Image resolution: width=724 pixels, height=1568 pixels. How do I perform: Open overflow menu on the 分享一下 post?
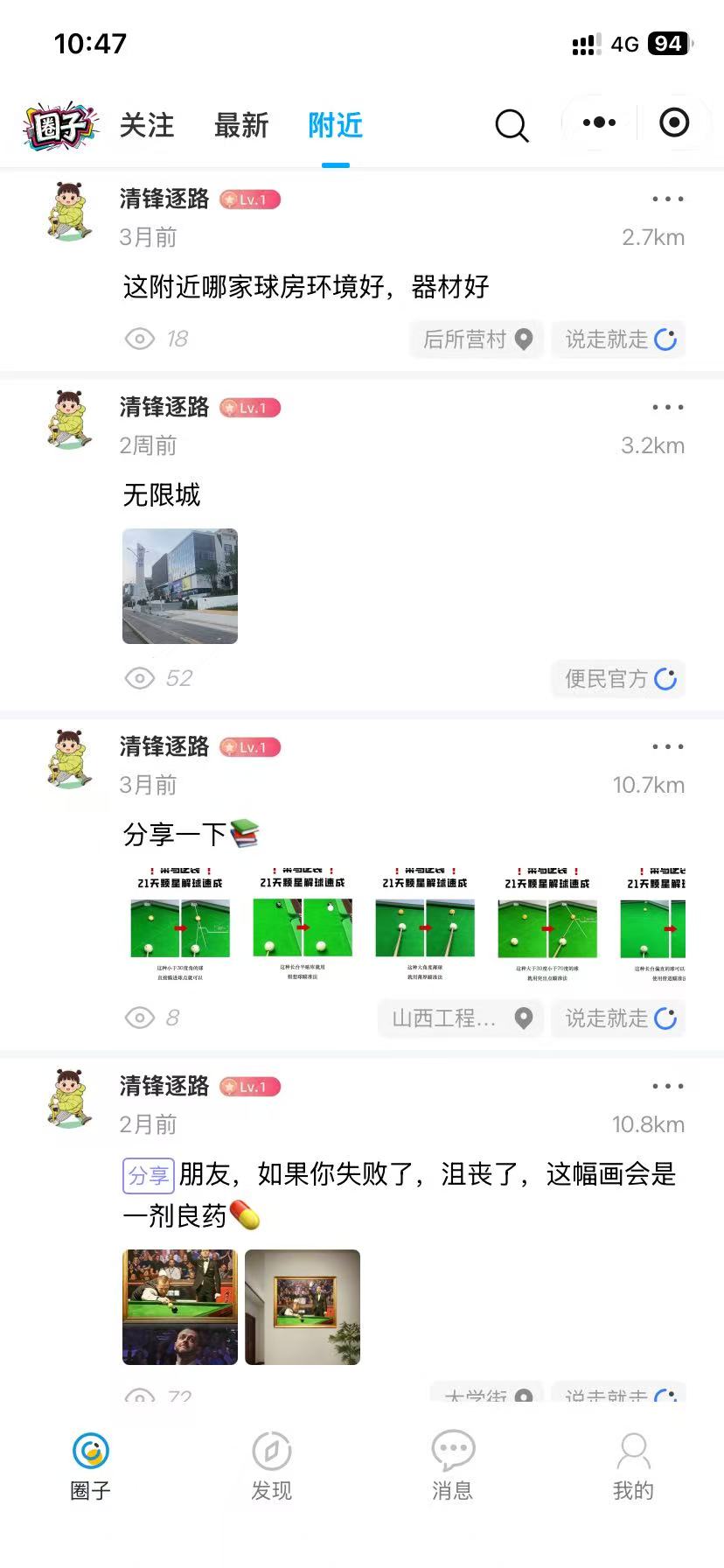[x=668, y=747]
